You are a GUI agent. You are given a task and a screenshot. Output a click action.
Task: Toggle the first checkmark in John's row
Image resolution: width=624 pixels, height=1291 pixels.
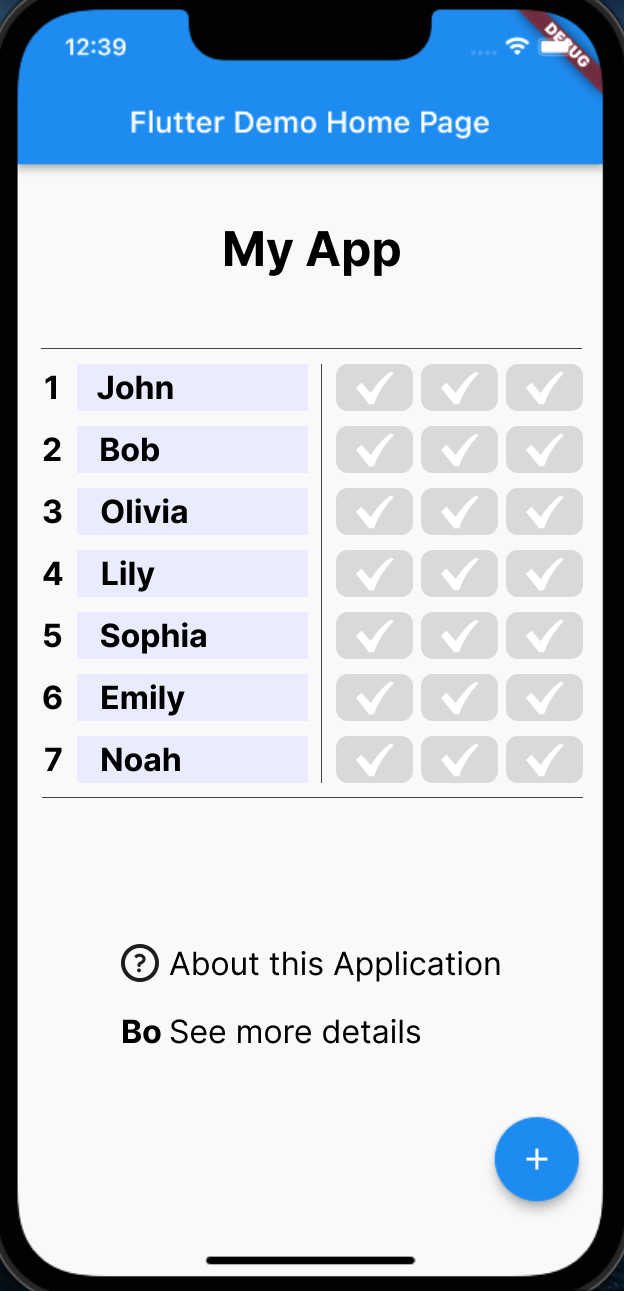374,388
